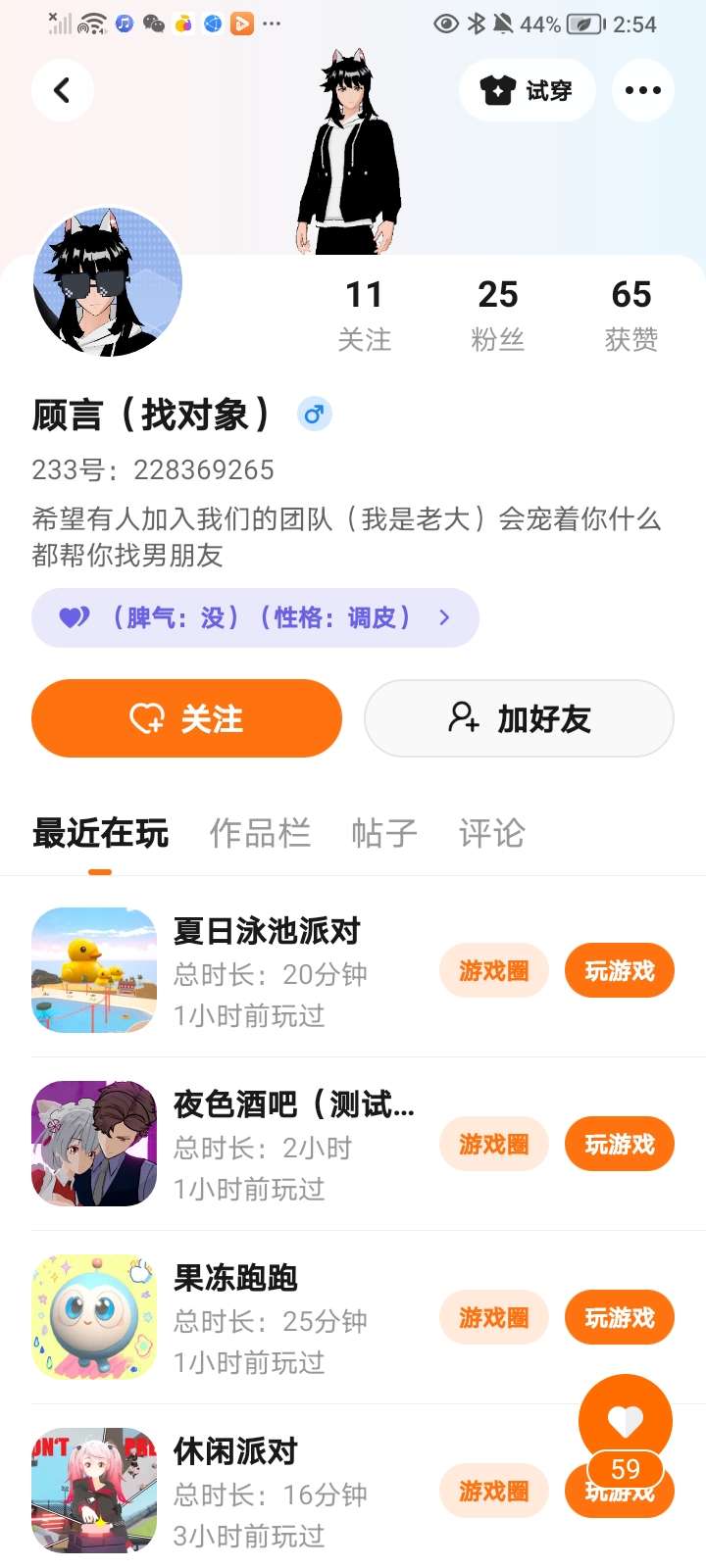The width and height of the screenshot is (706, 1568).
Task: Open 游戏圈 for 夜色酒吧
Action: point(494,1144)
